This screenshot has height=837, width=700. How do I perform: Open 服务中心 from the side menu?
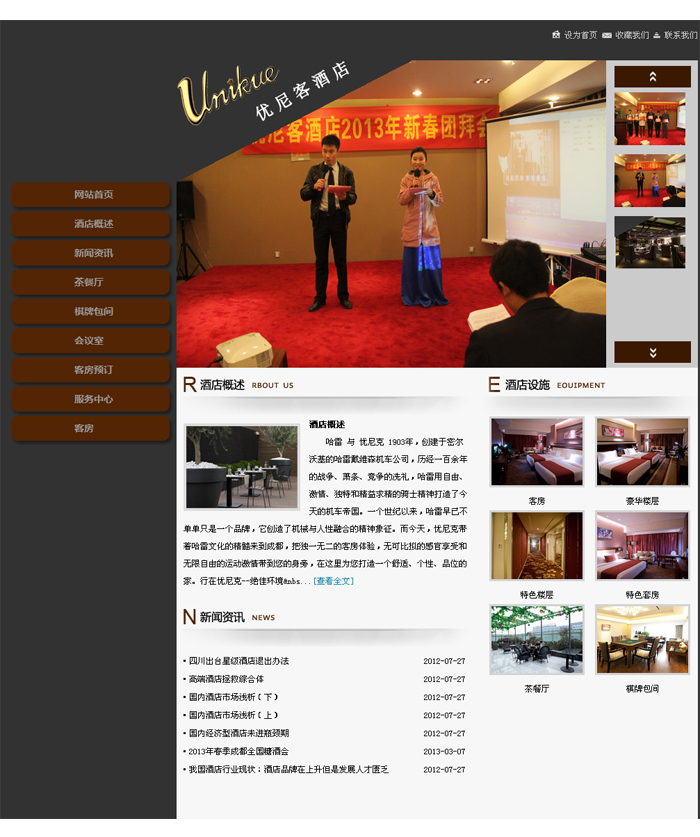coord(92,399)
